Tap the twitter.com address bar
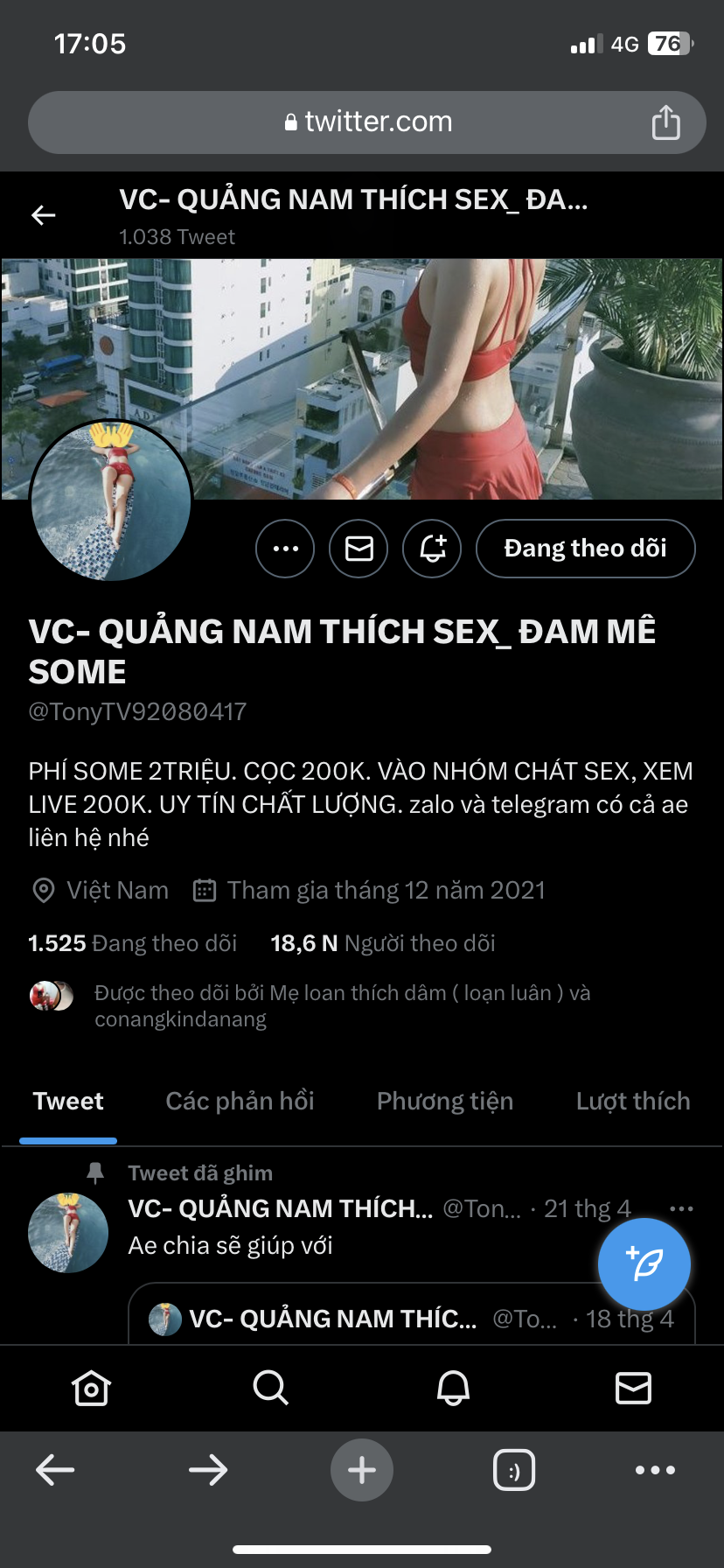 [x=367, y=122]
